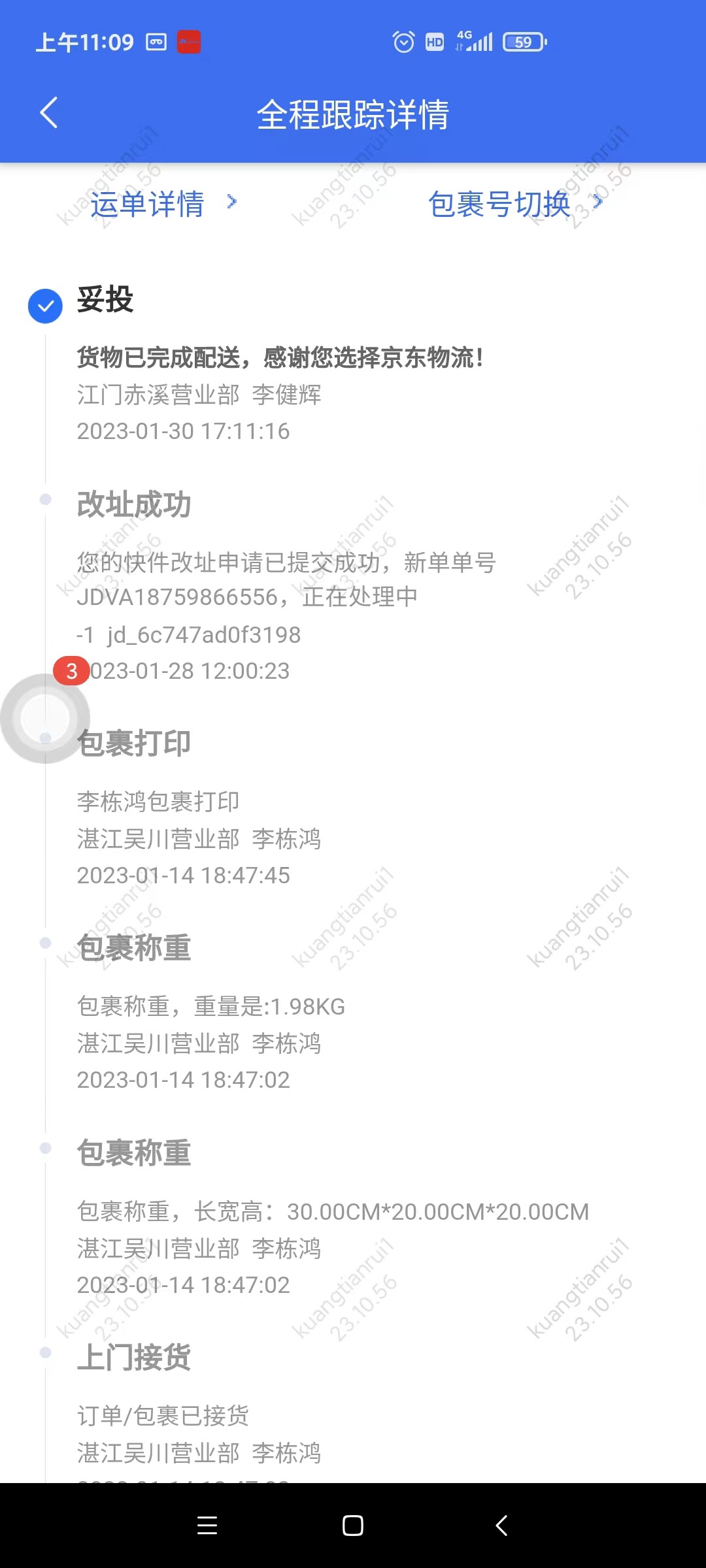Open recent apps from navigation bar
The image size is (706, 1568).
point(207,1526)
